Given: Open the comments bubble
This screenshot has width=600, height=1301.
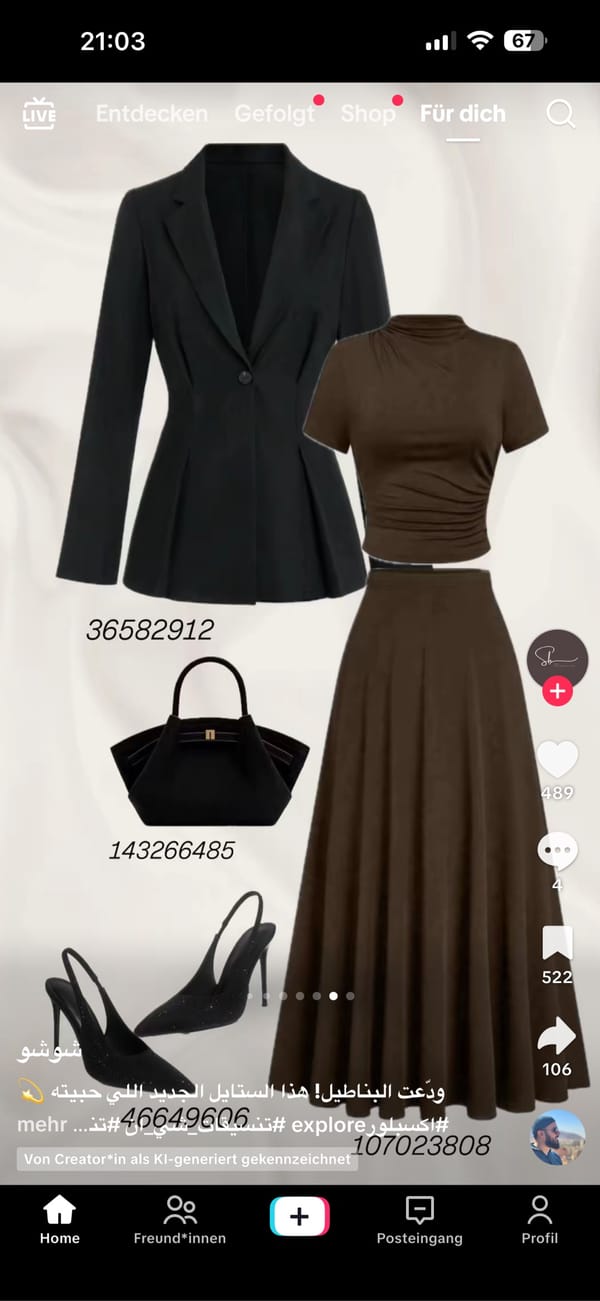Looking at the screenshot, I should pos(557,851).
